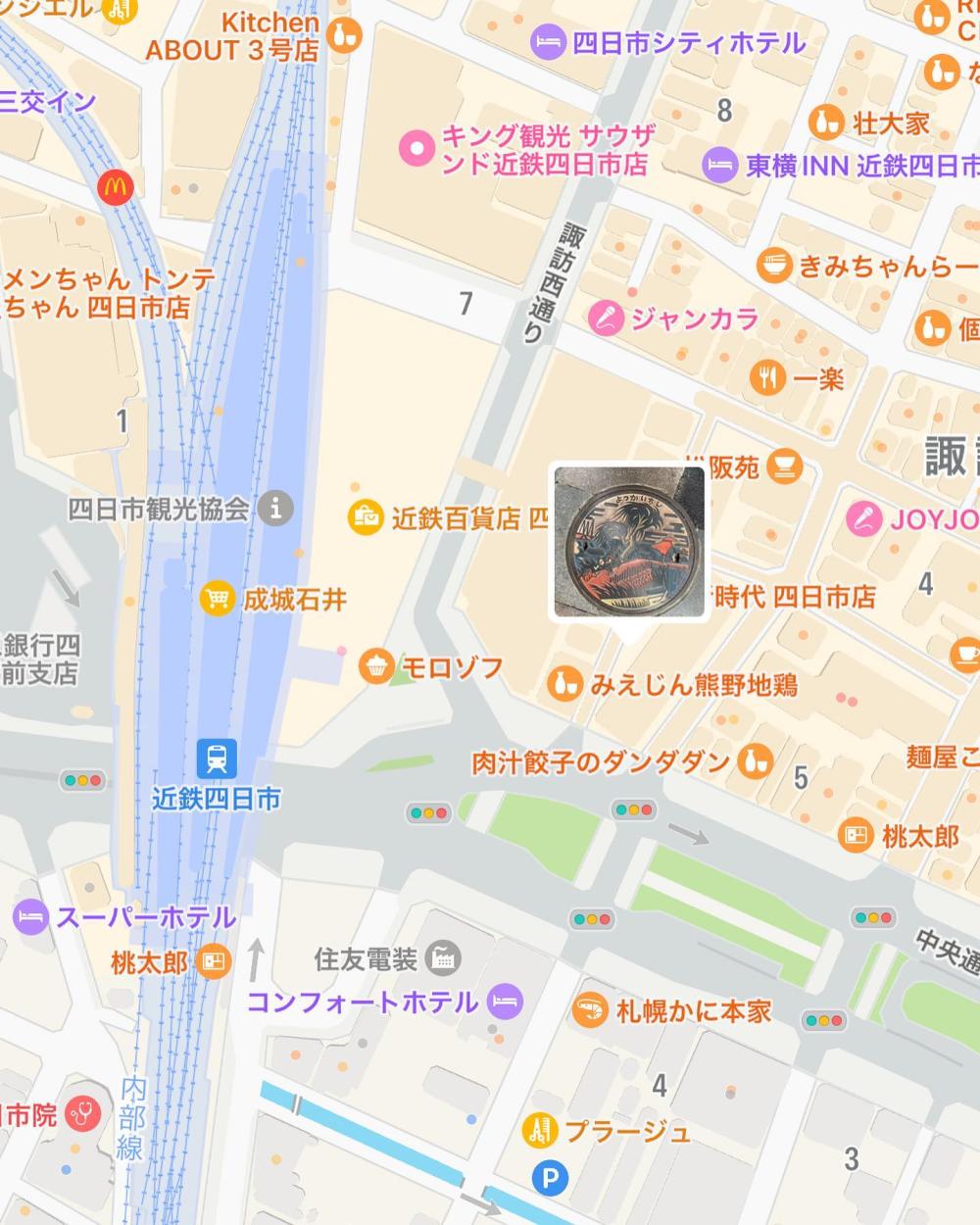
Task: Select 近鉄四日市 station marker
Action: pyautogui.click(x=216, y=757)
